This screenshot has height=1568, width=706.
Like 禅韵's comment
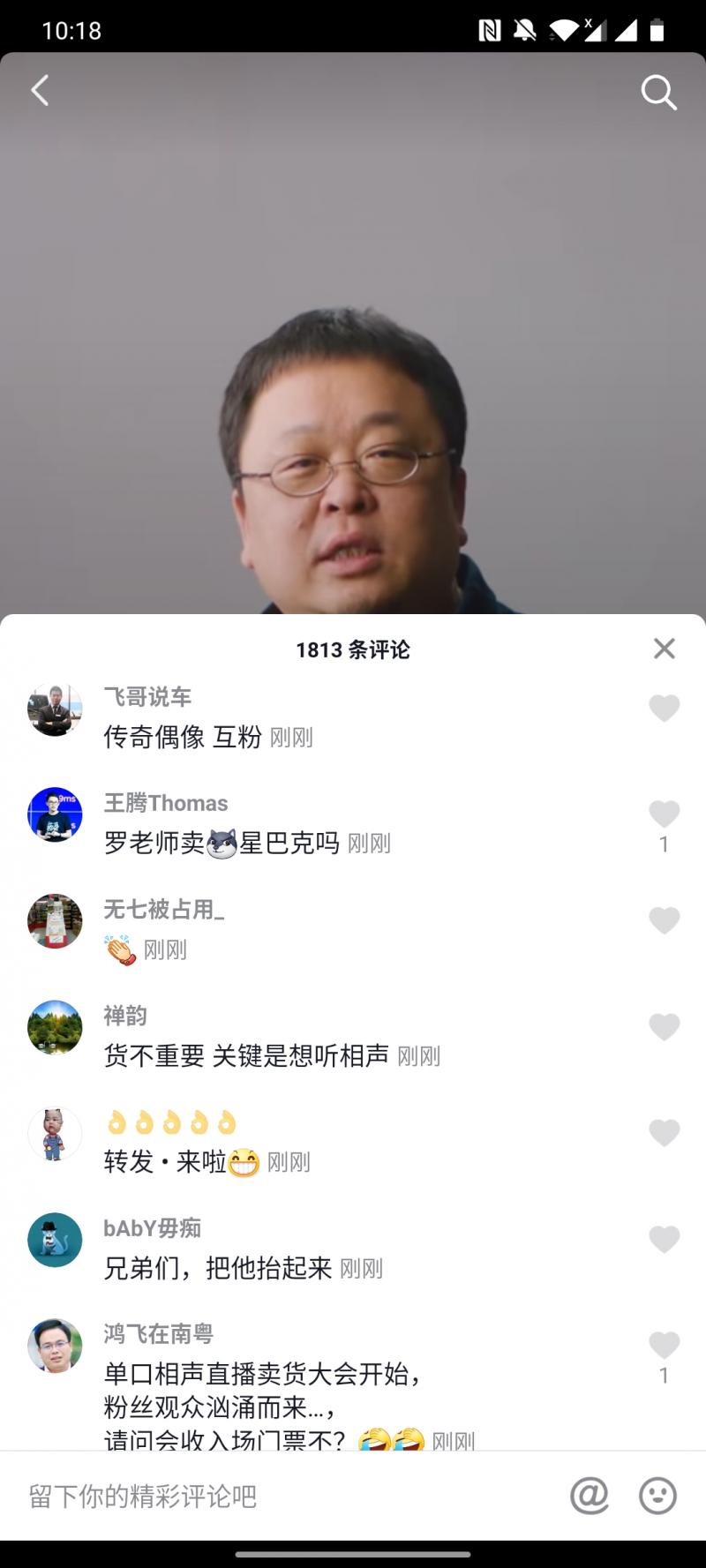664,1027
